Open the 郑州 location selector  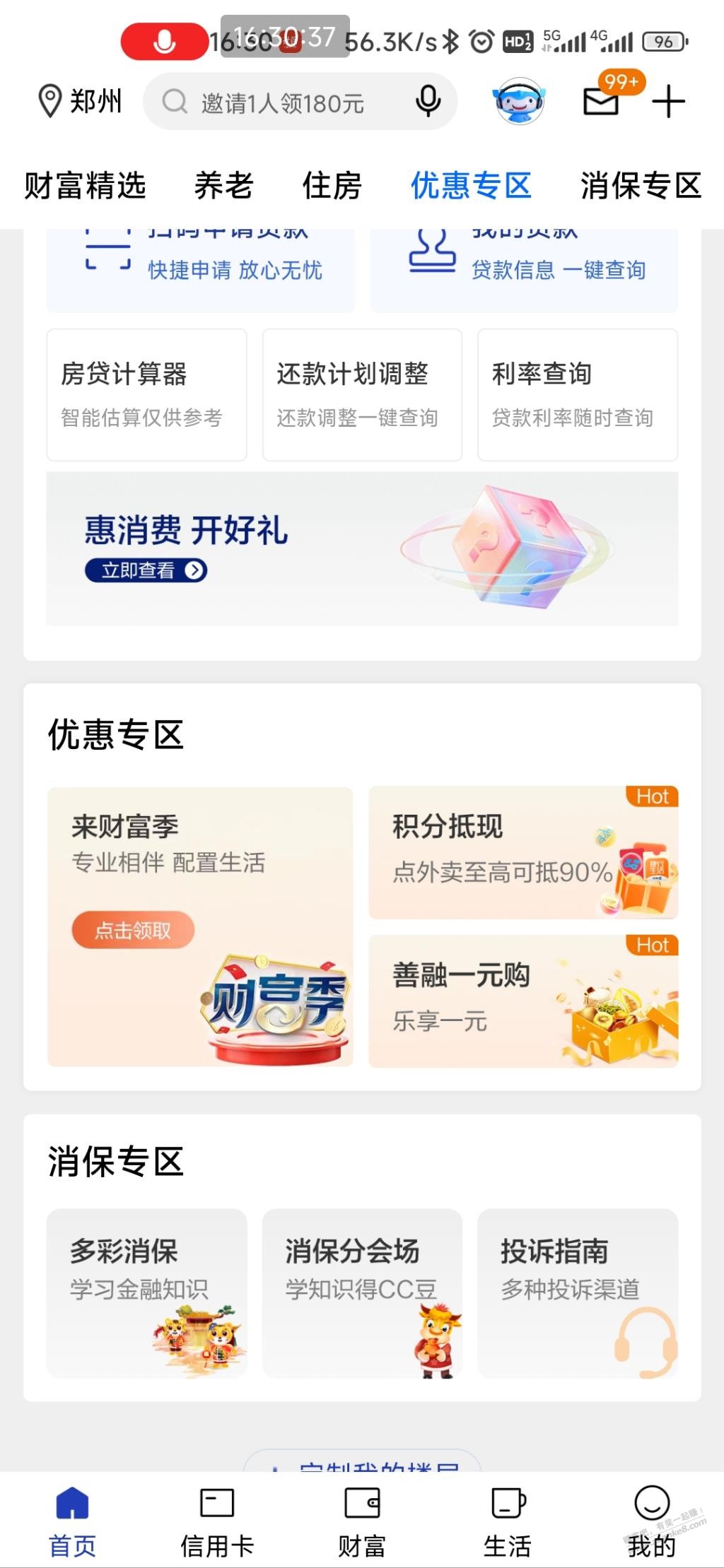click(80, 101)
